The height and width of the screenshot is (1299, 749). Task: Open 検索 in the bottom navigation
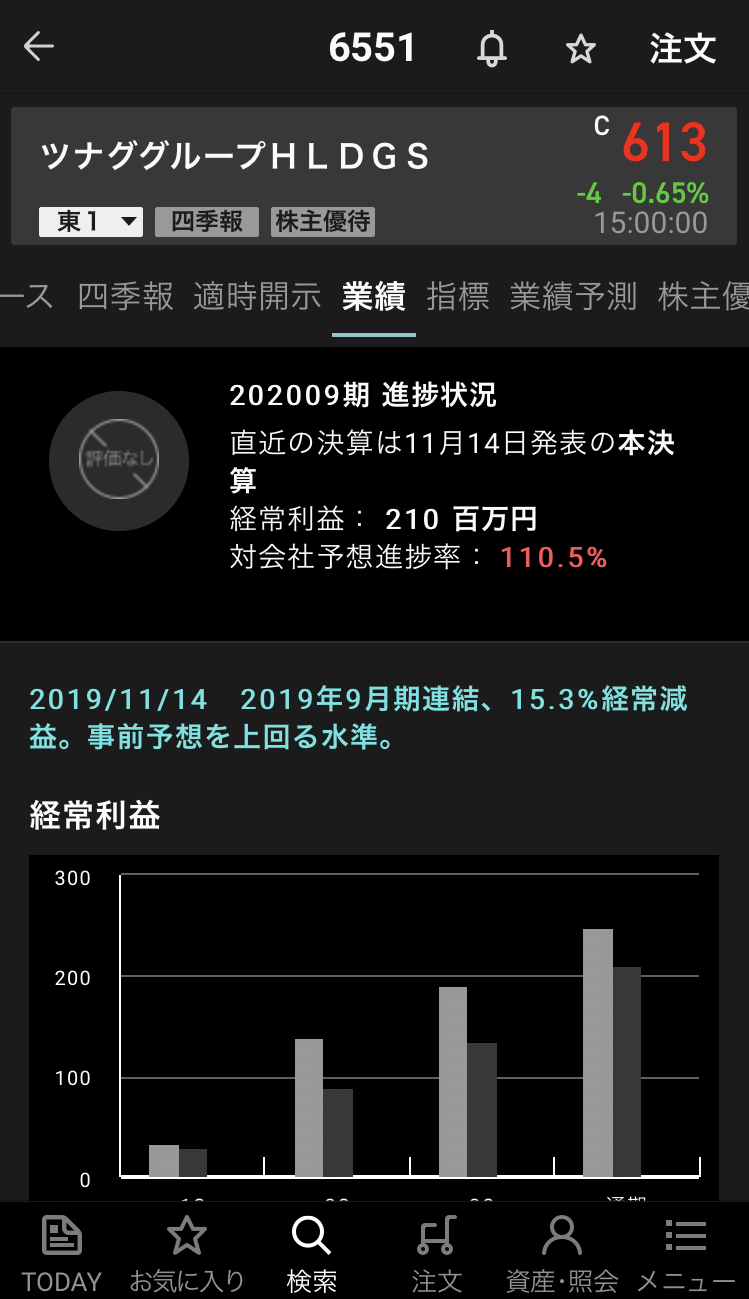click(x=311, y=1251)
